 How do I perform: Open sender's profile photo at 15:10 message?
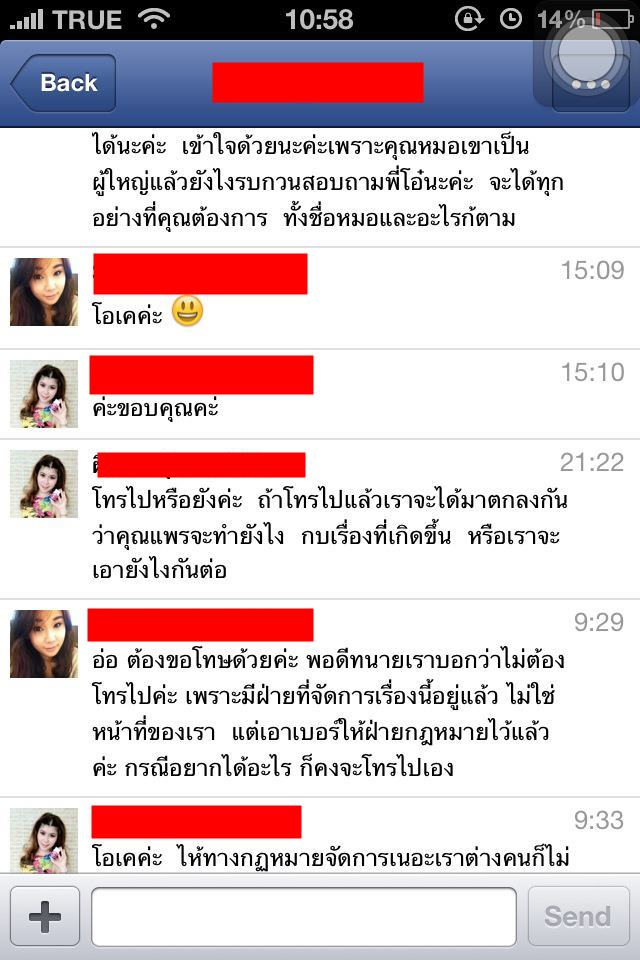coord(44,394)
